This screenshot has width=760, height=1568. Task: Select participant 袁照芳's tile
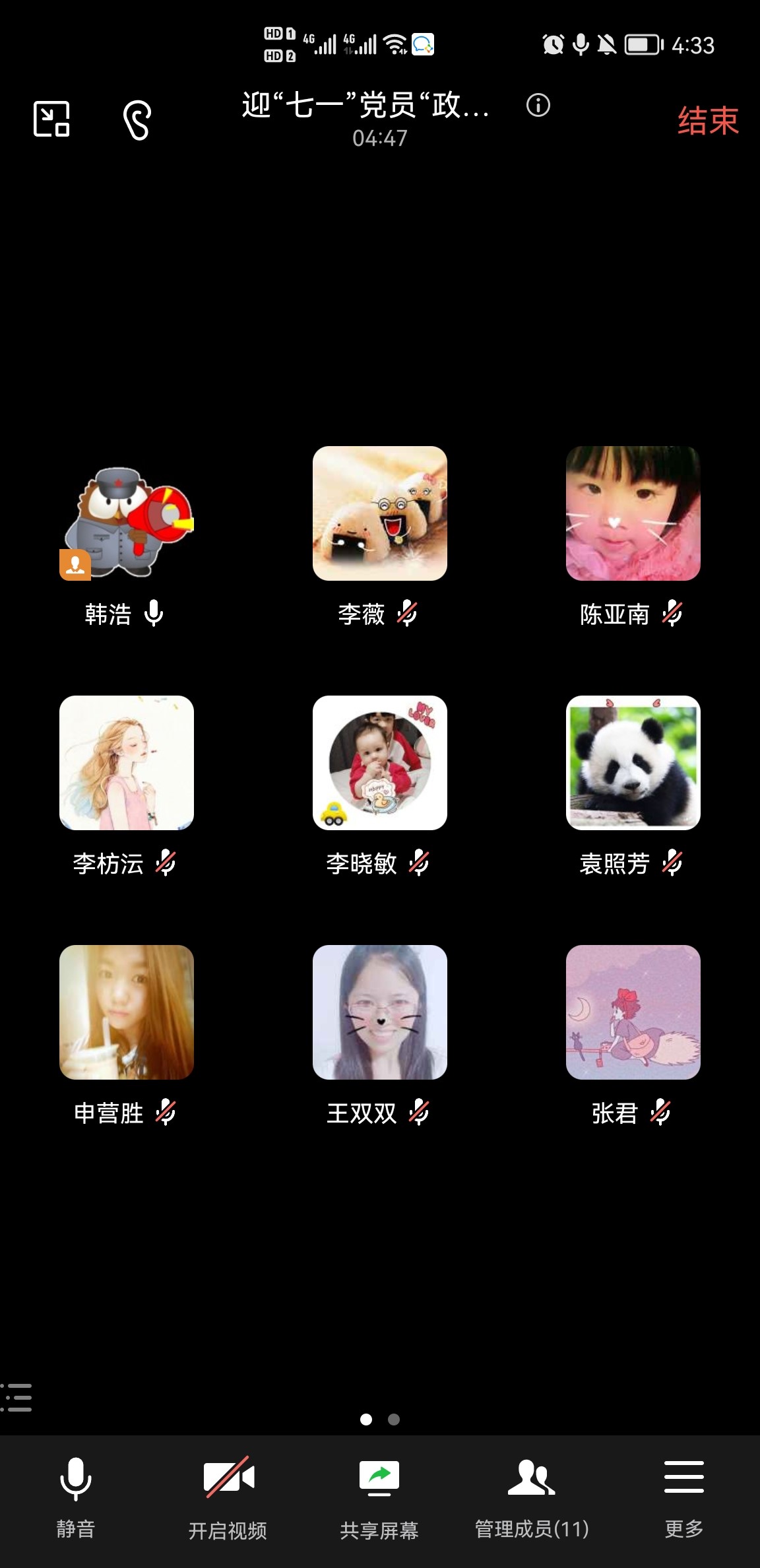[633, 763]
